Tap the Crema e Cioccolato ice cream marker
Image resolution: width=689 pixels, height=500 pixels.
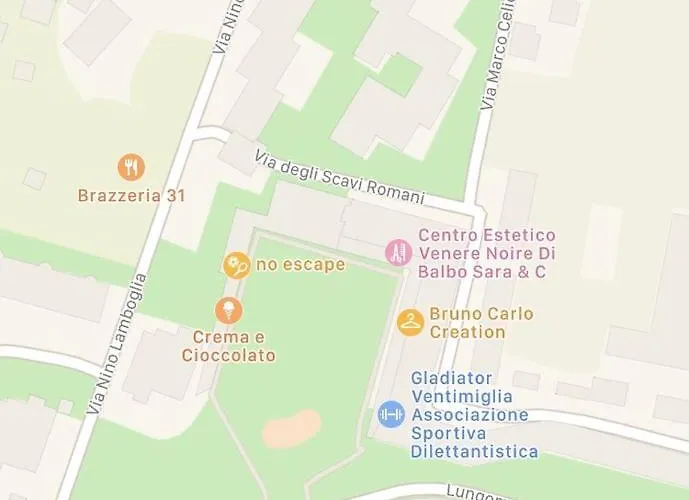(229, 310)
